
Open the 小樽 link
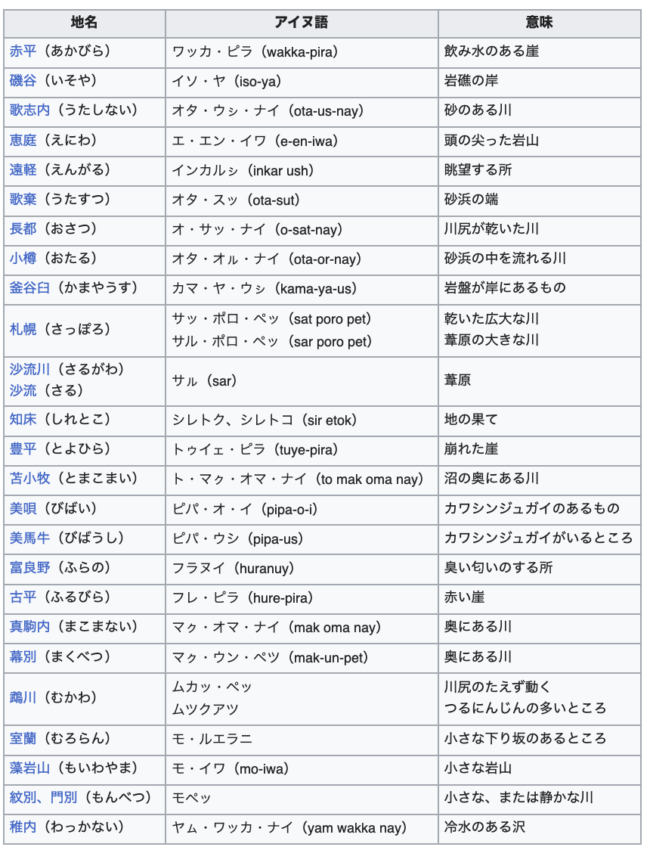click(x=23, y=258)
